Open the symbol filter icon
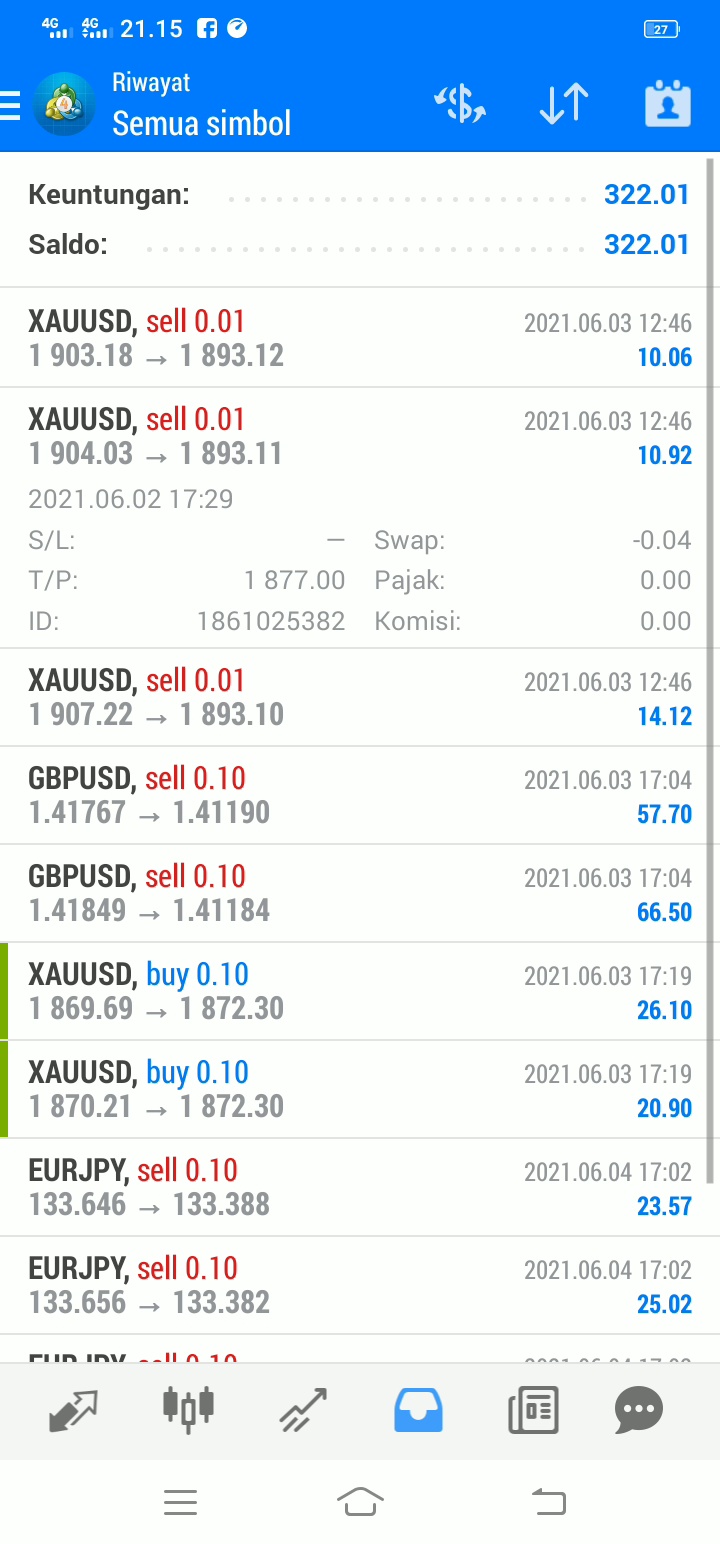This screenshot has width=720, height=1544. 459,104
